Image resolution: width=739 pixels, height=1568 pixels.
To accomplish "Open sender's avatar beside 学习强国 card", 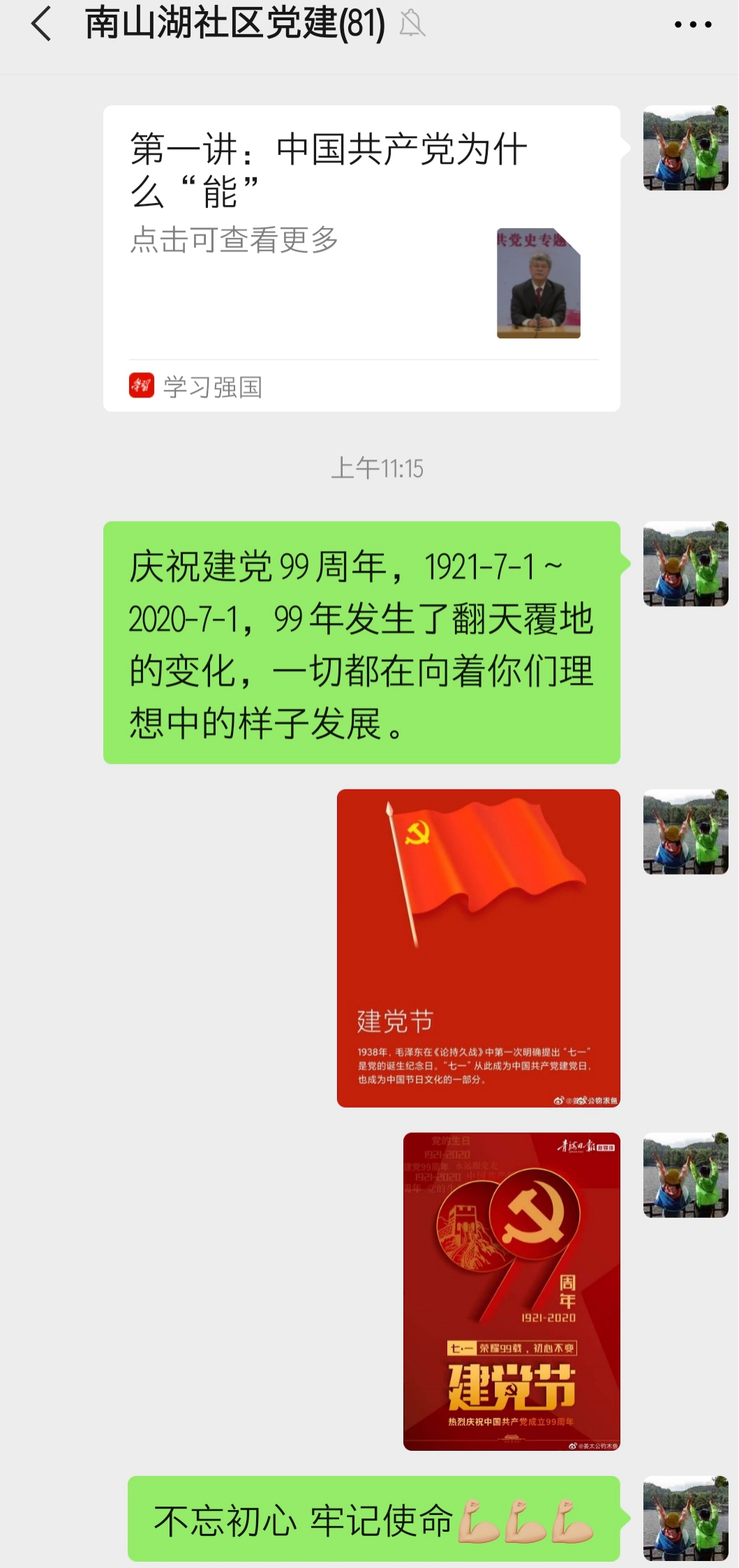I will coord(685,148).
